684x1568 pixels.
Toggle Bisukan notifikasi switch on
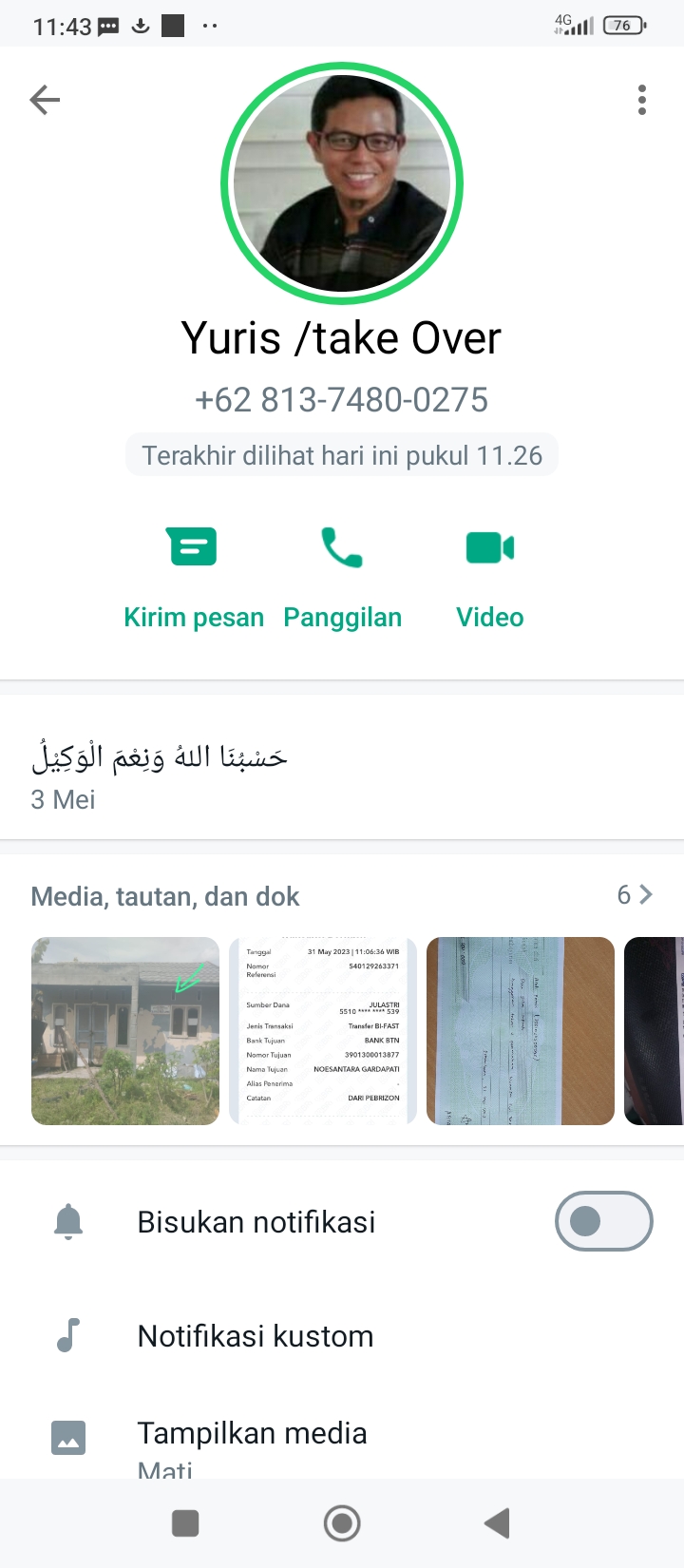603,1221
